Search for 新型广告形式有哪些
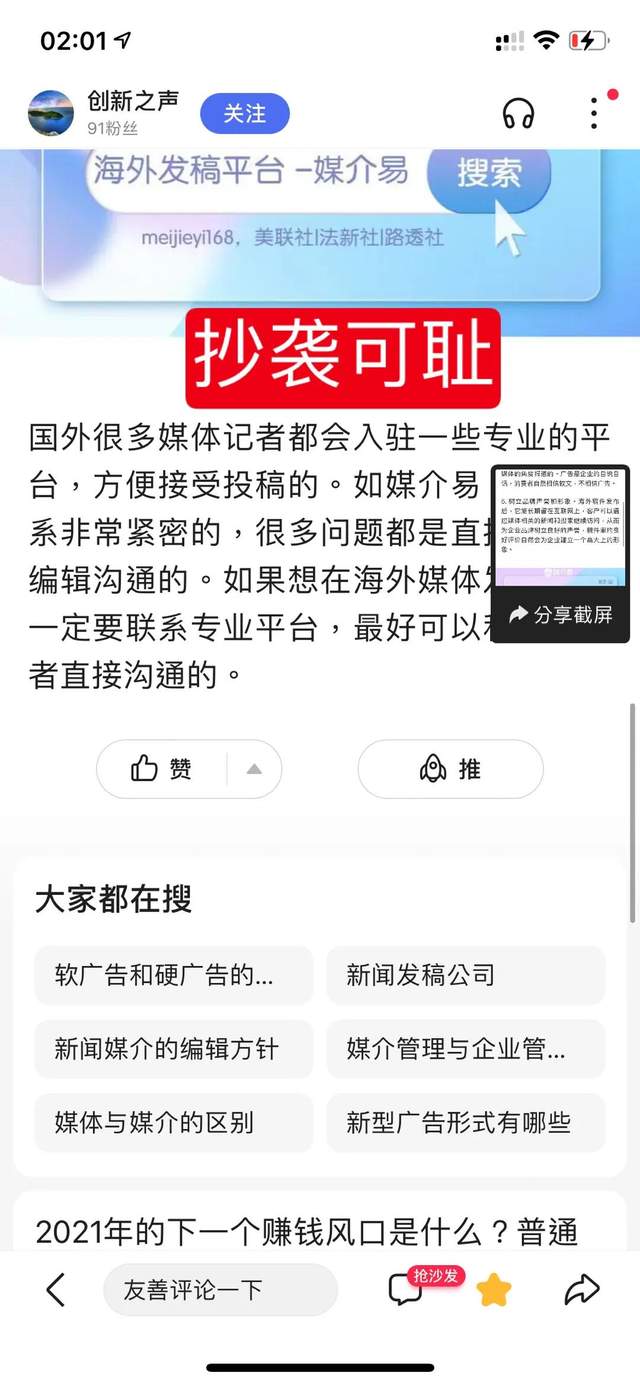 coord(466,1123)
